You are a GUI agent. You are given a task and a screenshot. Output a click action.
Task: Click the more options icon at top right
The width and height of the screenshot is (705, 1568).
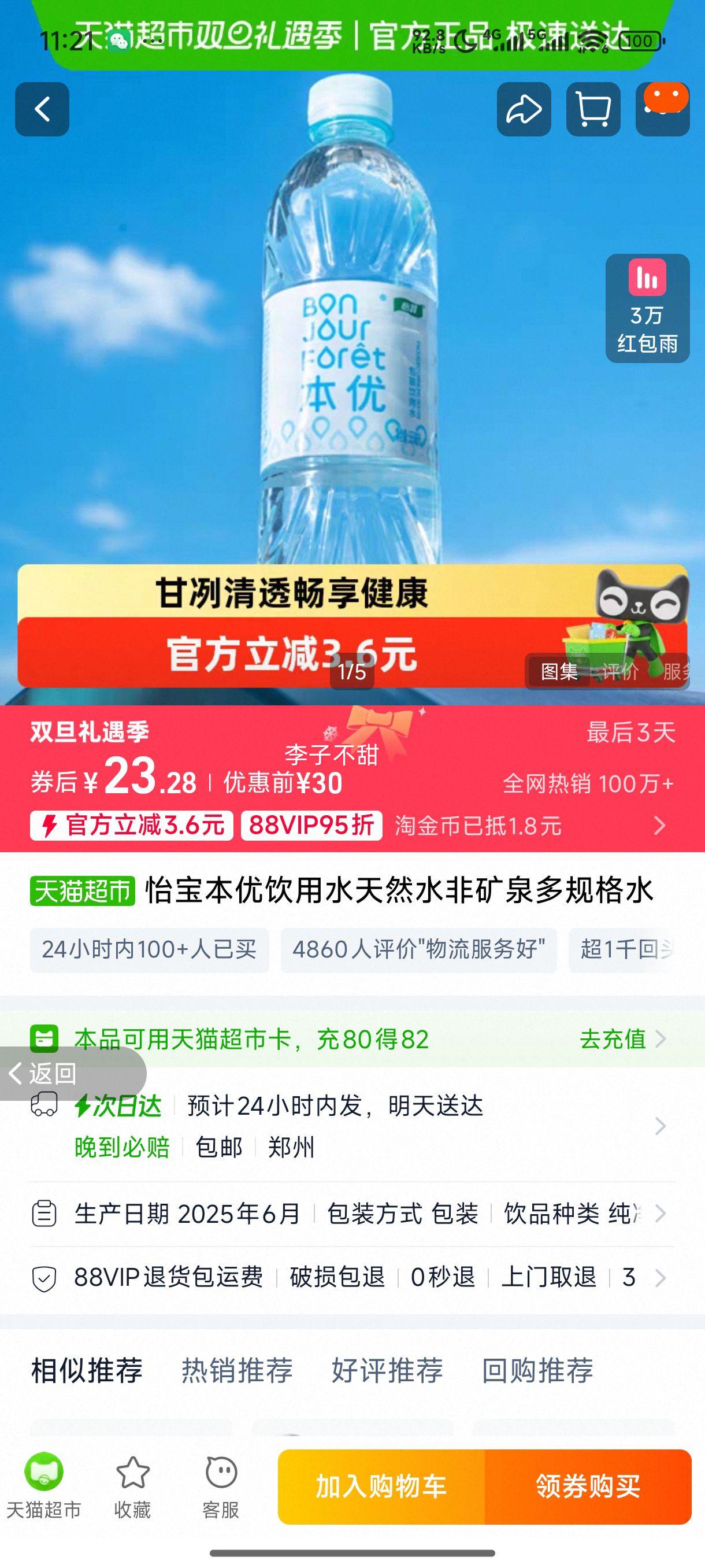point(662,110)
